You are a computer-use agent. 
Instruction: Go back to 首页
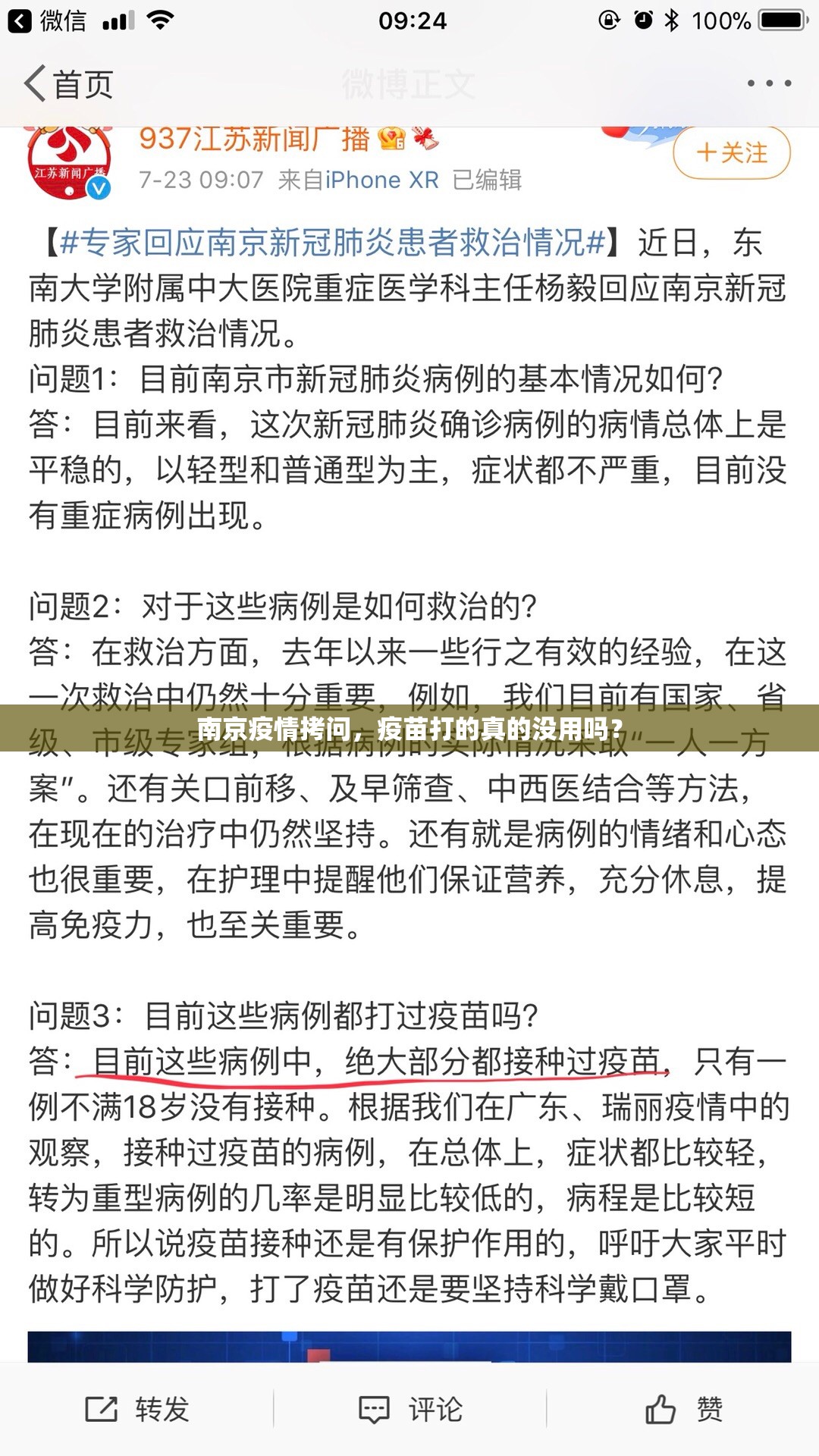coord(68,83)
